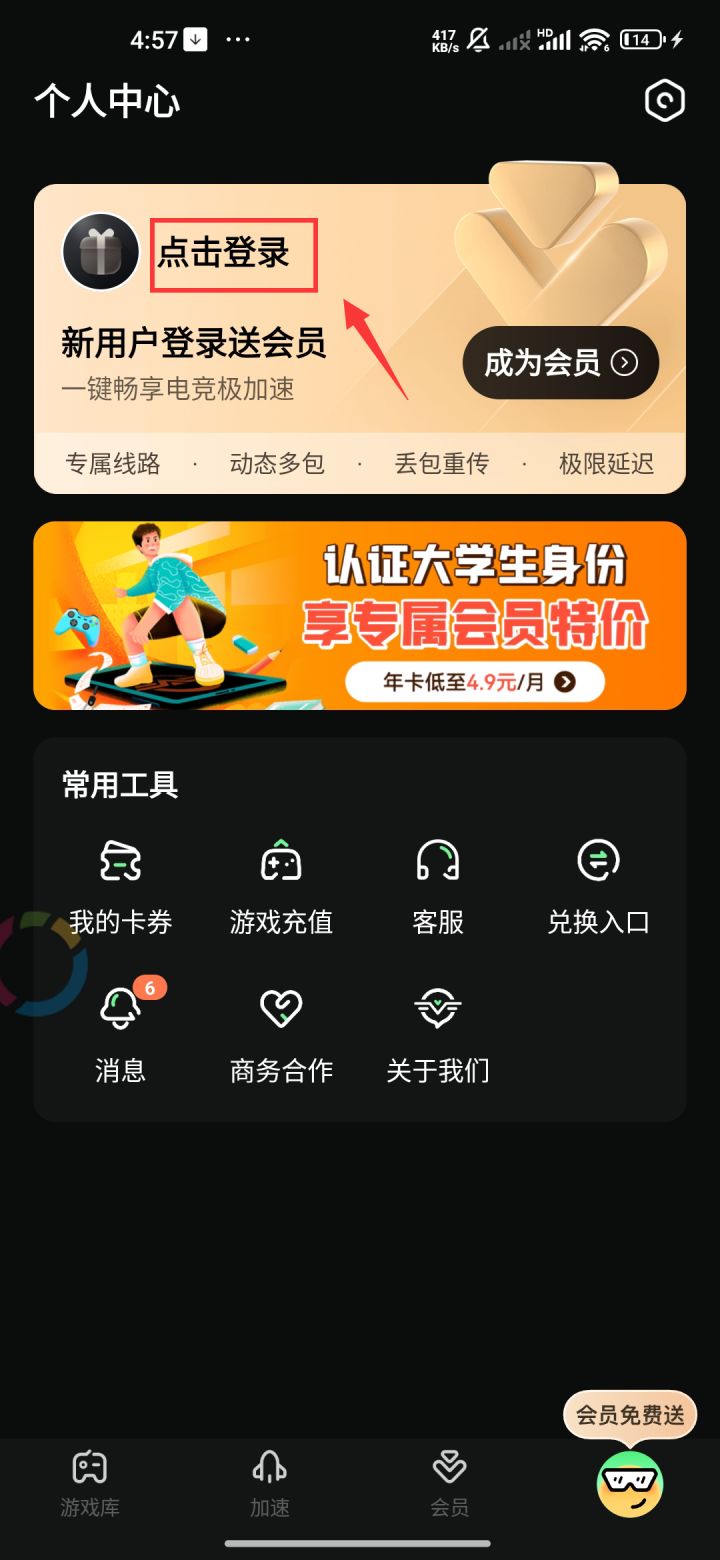Tap the 兑换入口 exchange entry icon
The width and height of the screenshot is (720, 1560).
tap(598, 862)
